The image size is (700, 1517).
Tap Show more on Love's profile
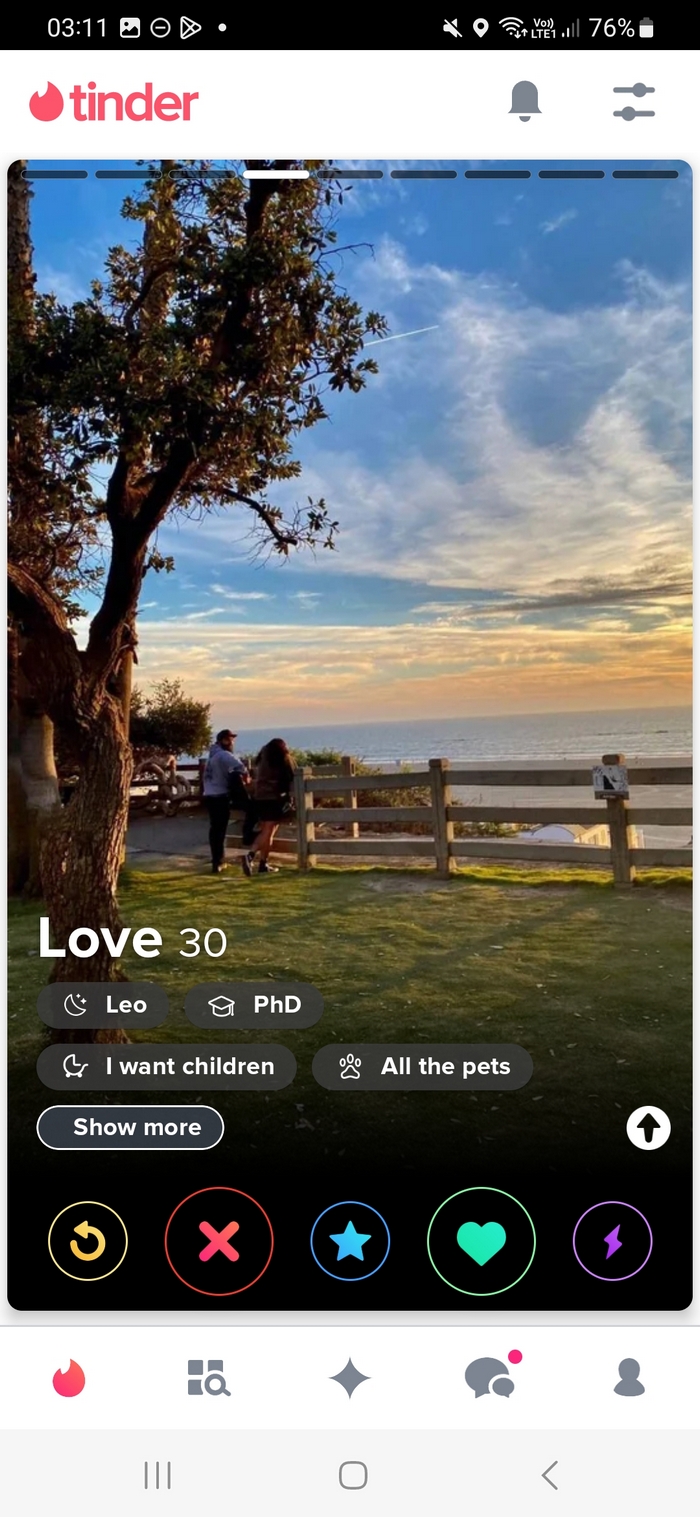click(130, 1127)
